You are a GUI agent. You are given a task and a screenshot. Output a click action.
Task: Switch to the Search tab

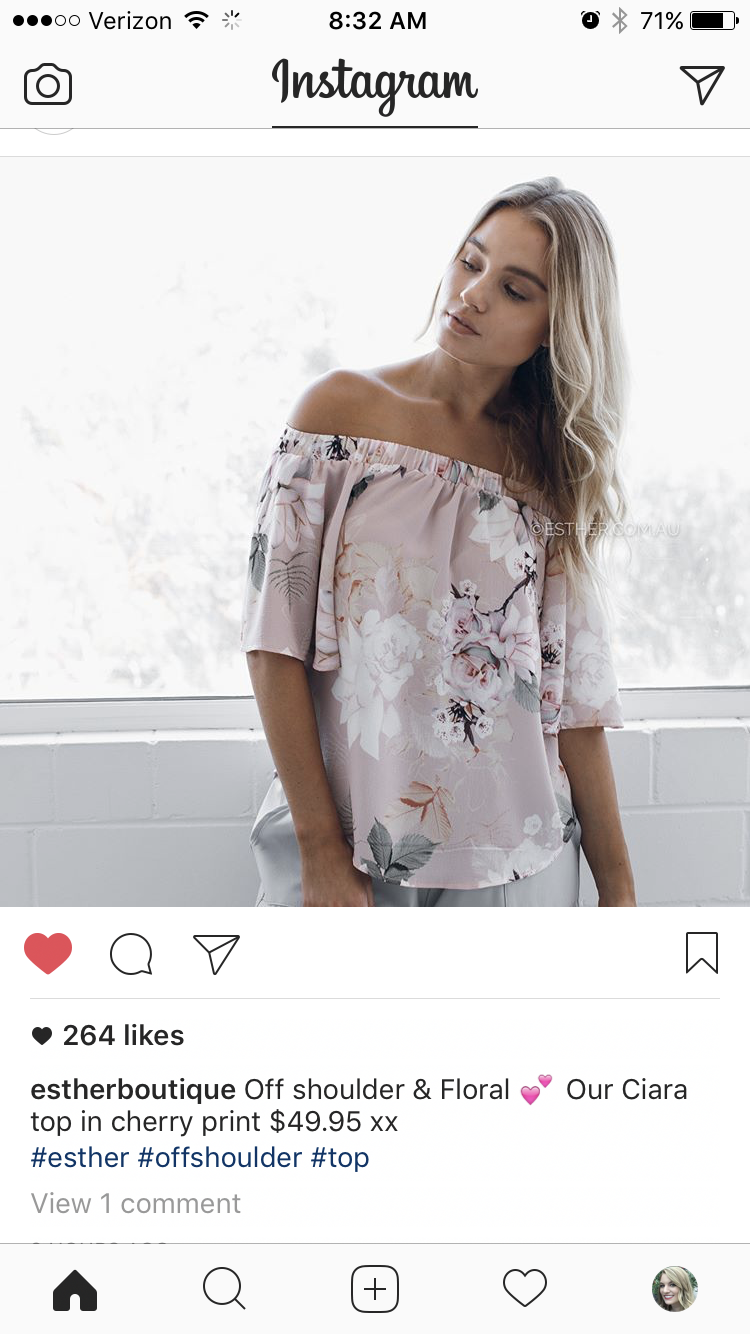(x=224, y=1289)
